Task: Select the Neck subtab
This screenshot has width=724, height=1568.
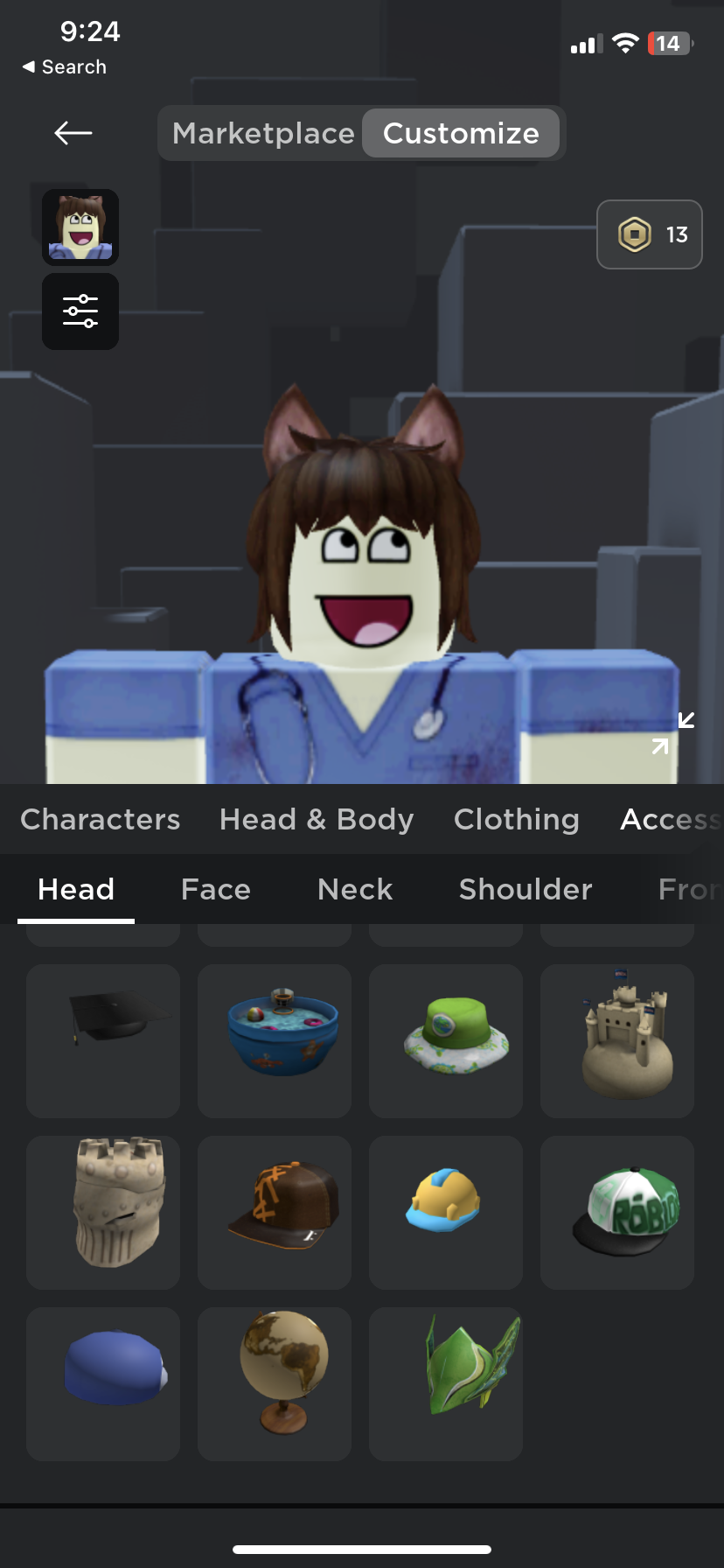Action: click(x=355, y=889)
